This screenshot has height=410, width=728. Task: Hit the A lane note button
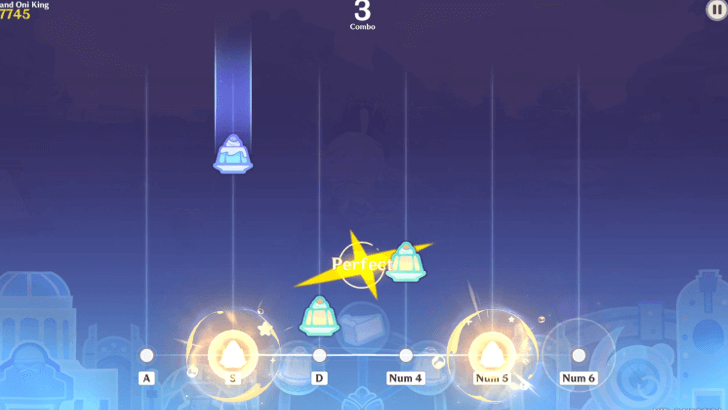point(147,355)
